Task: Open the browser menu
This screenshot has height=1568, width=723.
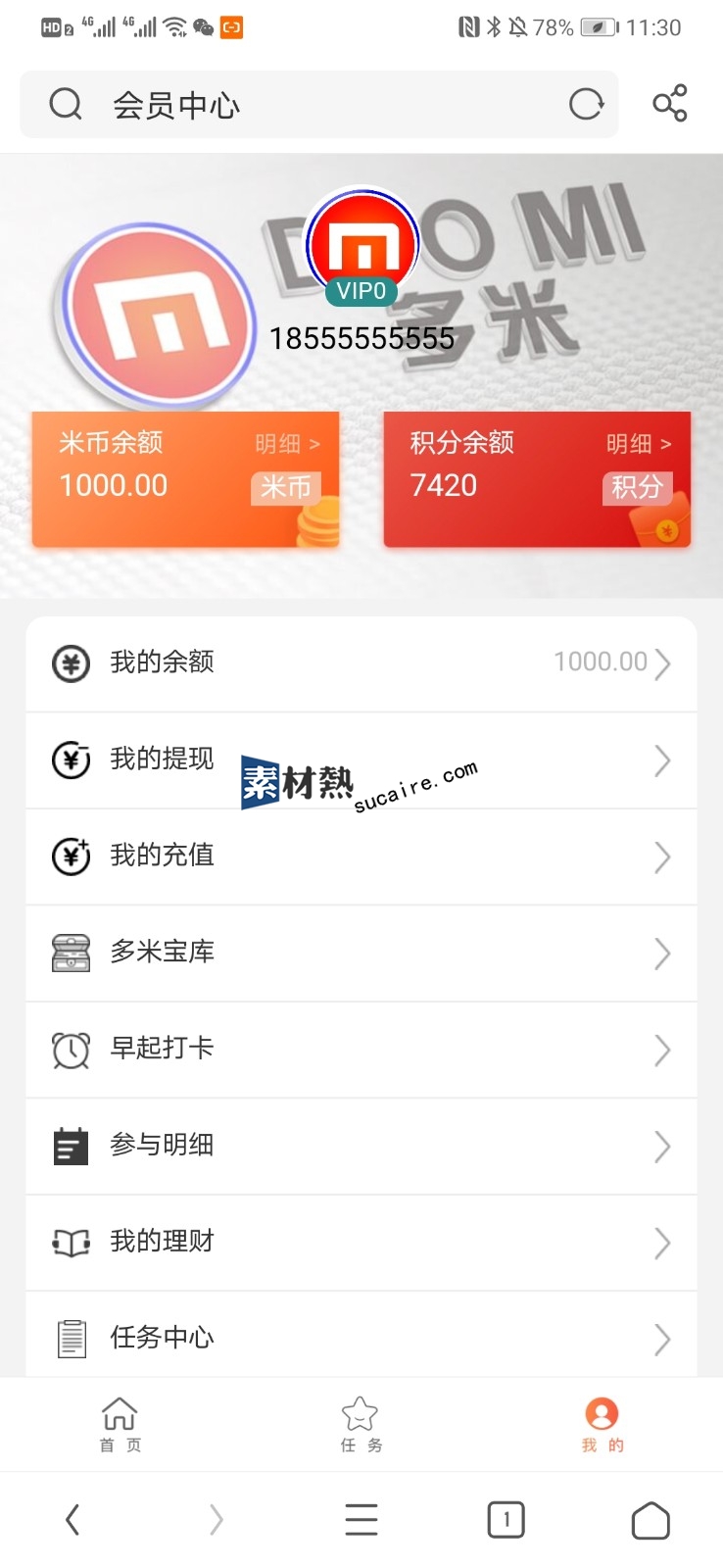Action: (x=361, y=1520)
